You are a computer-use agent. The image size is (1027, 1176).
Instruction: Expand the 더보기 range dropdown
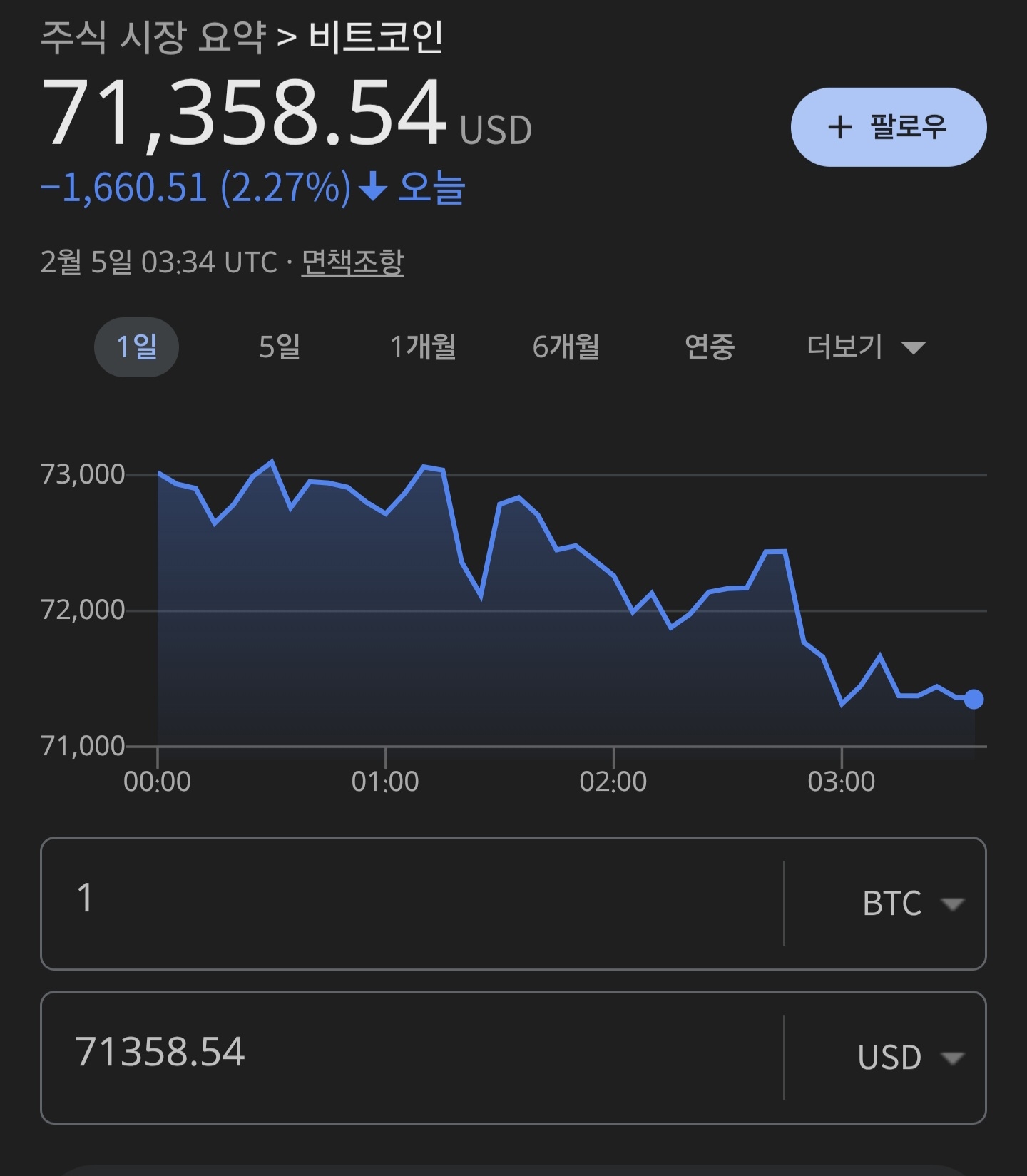point(865,347)
